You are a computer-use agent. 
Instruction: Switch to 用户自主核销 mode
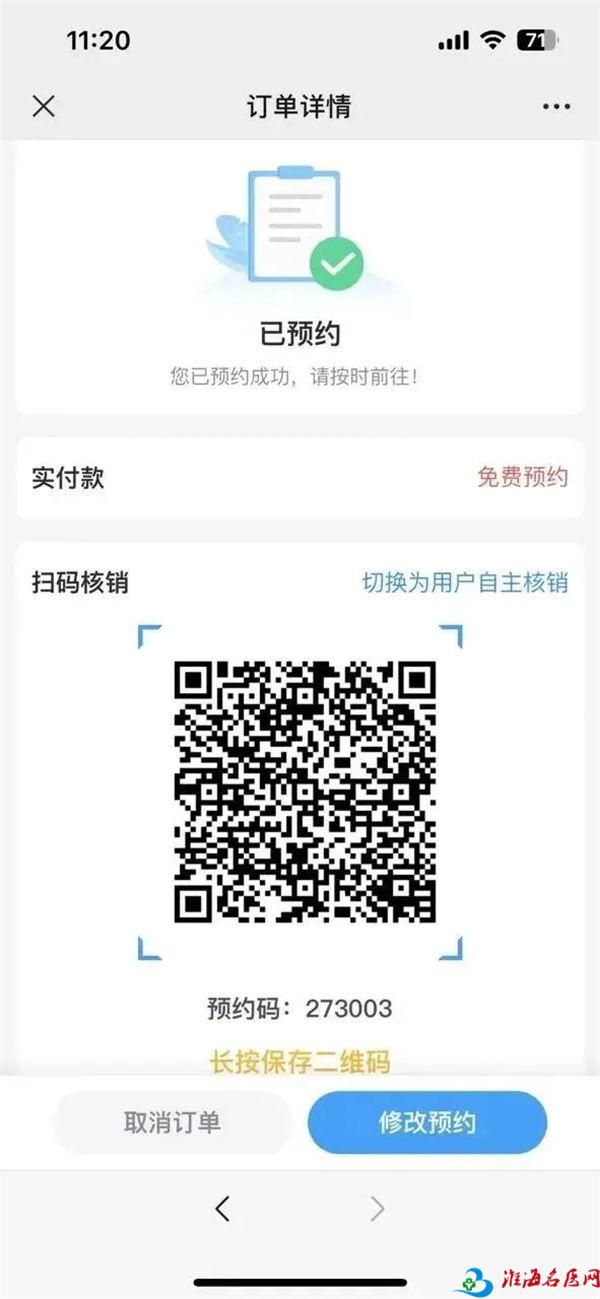coord(464,583)
